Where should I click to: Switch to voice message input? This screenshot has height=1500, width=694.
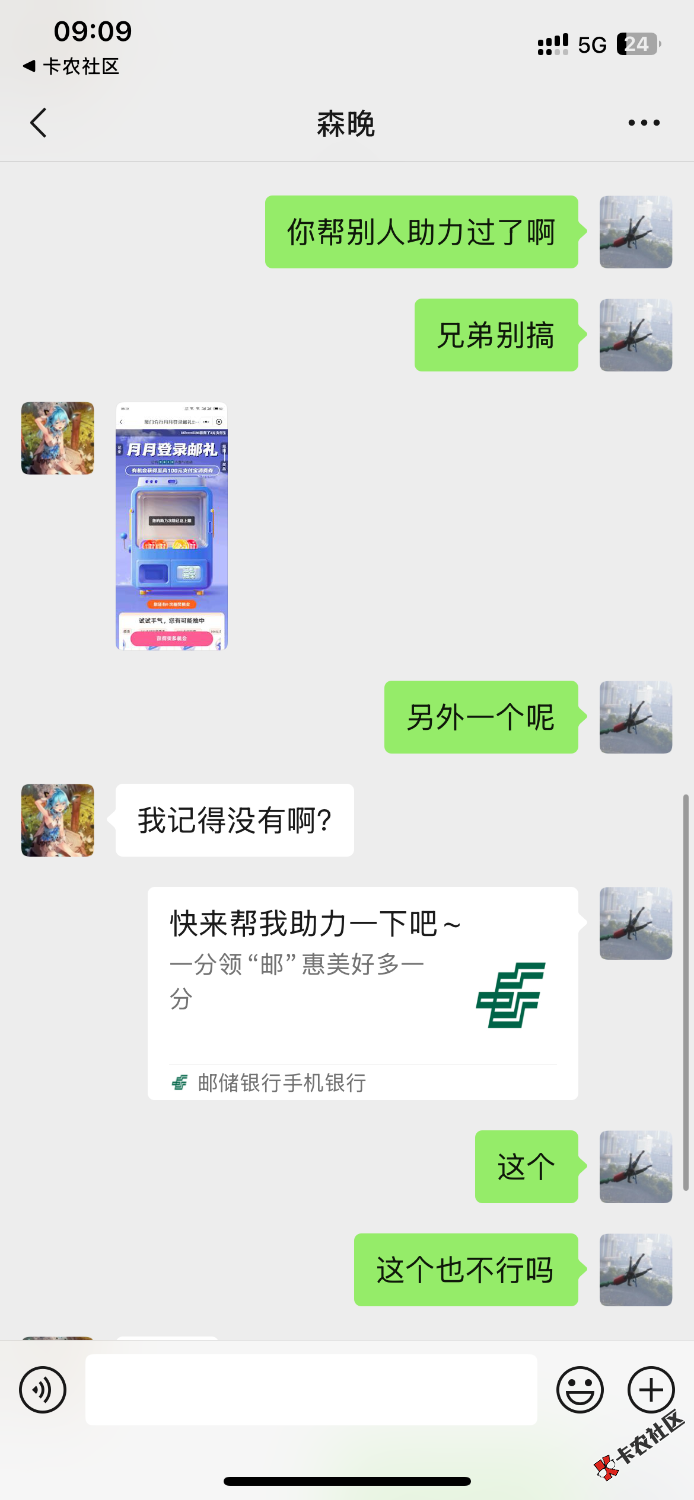click(43, 1390)
